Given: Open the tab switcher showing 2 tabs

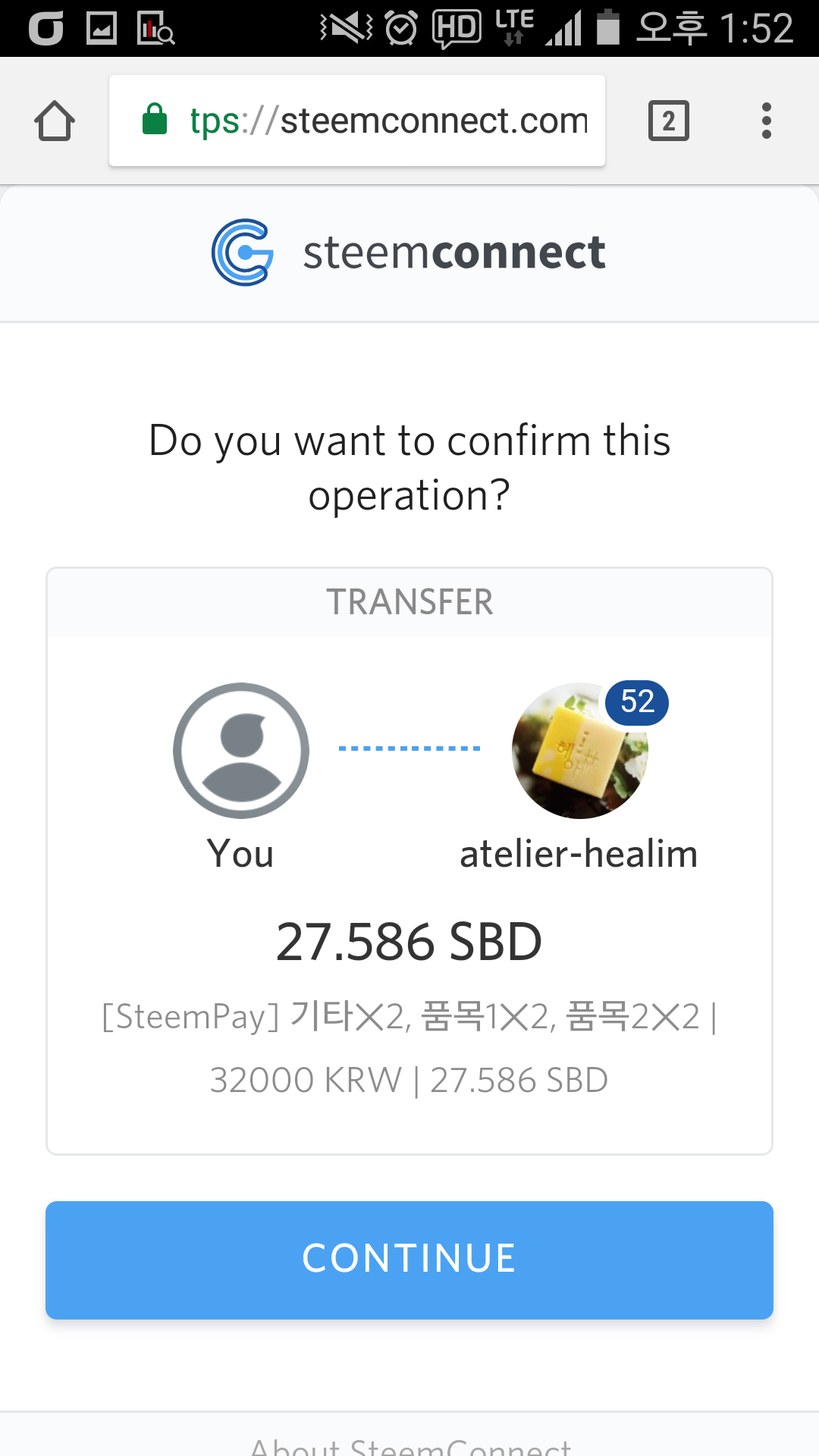Looking at the screenshot, I should (x=668, y=121).
